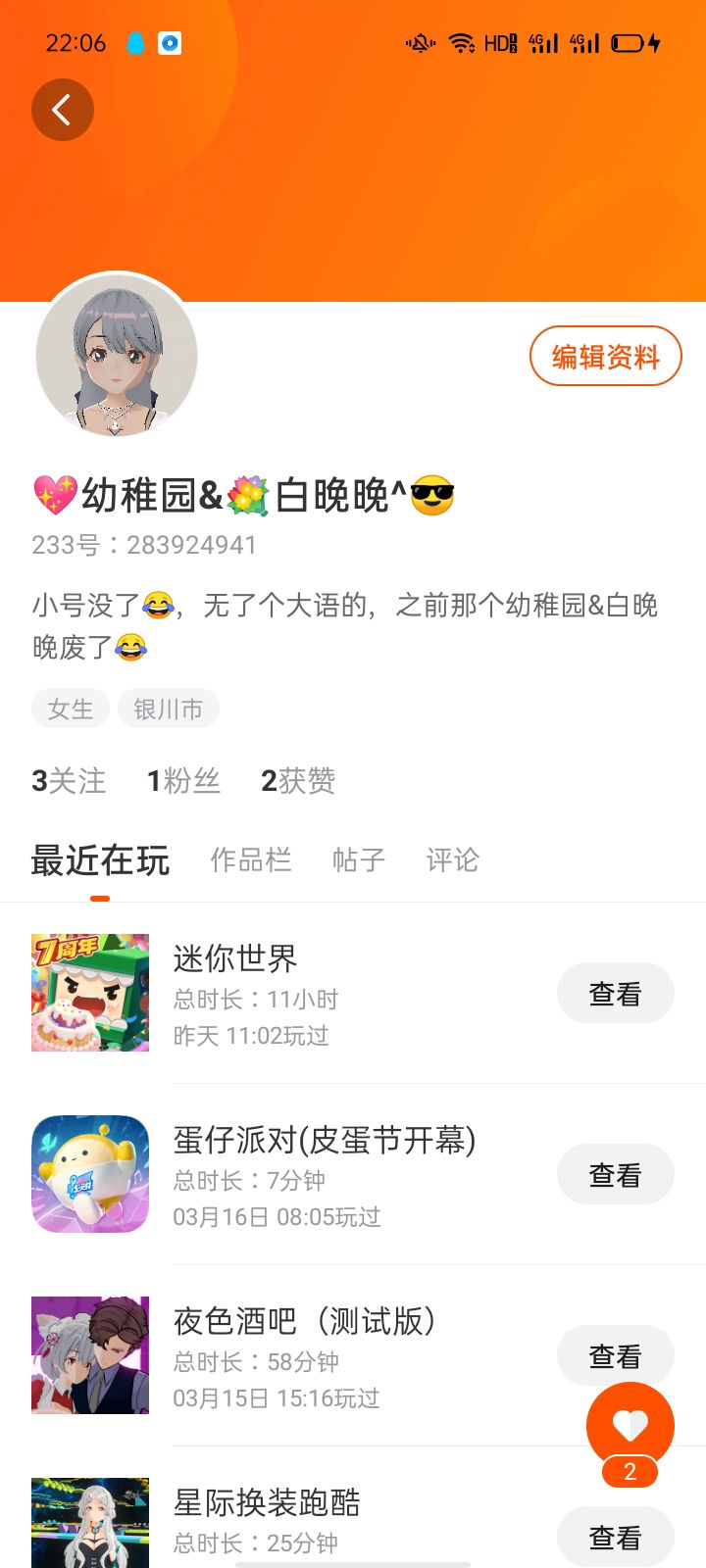Switch to the 评论 tab
The width and height of the screenshot is (706, 1568).
point(453,860)
